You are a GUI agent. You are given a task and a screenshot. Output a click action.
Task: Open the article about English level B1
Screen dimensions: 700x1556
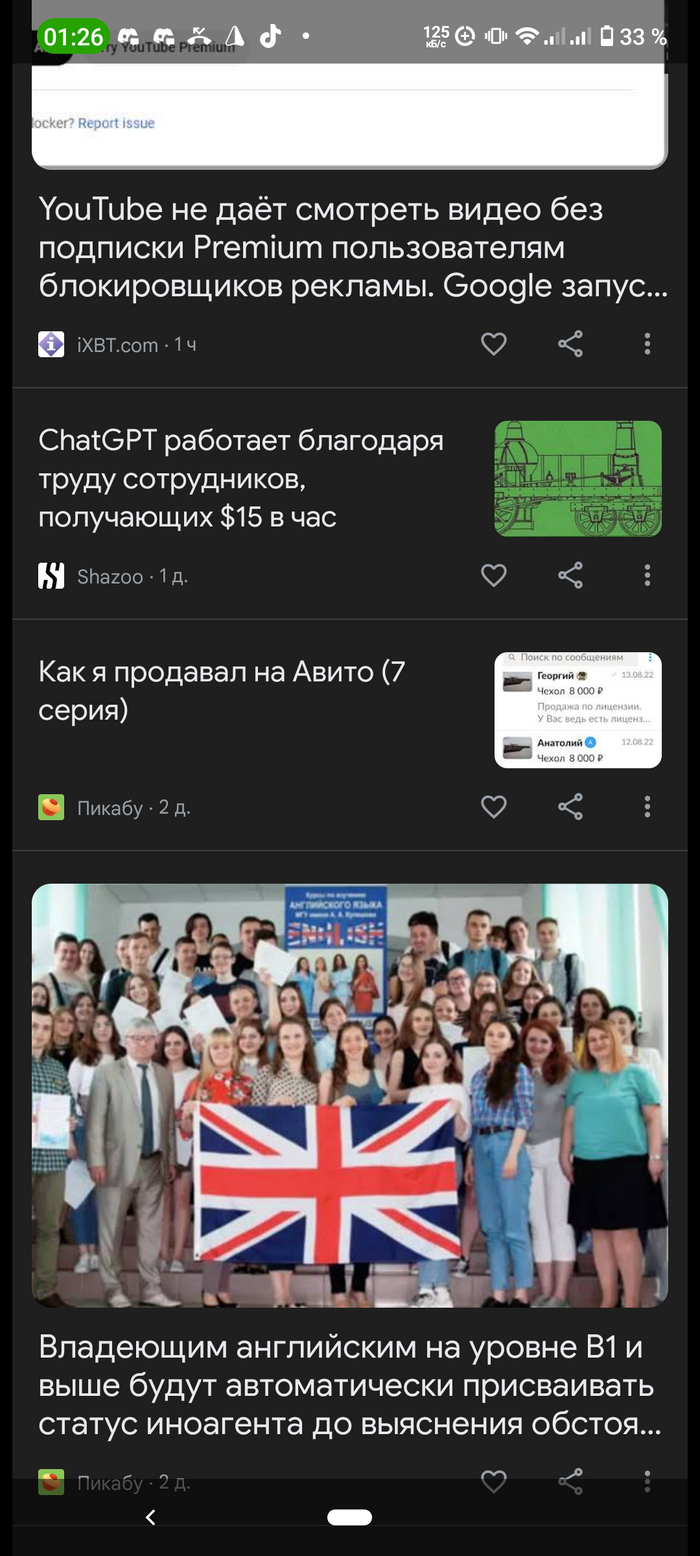pos(350,1386)
